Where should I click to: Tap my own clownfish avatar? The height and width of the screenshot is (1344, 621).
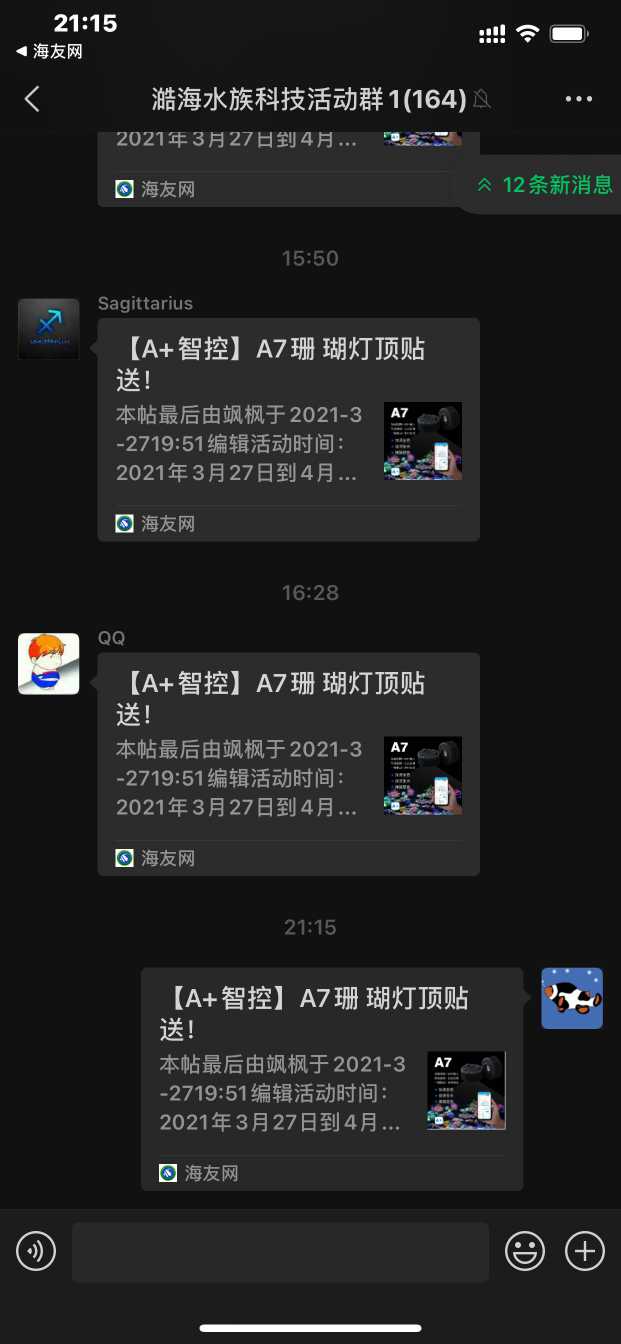[572, 998]
